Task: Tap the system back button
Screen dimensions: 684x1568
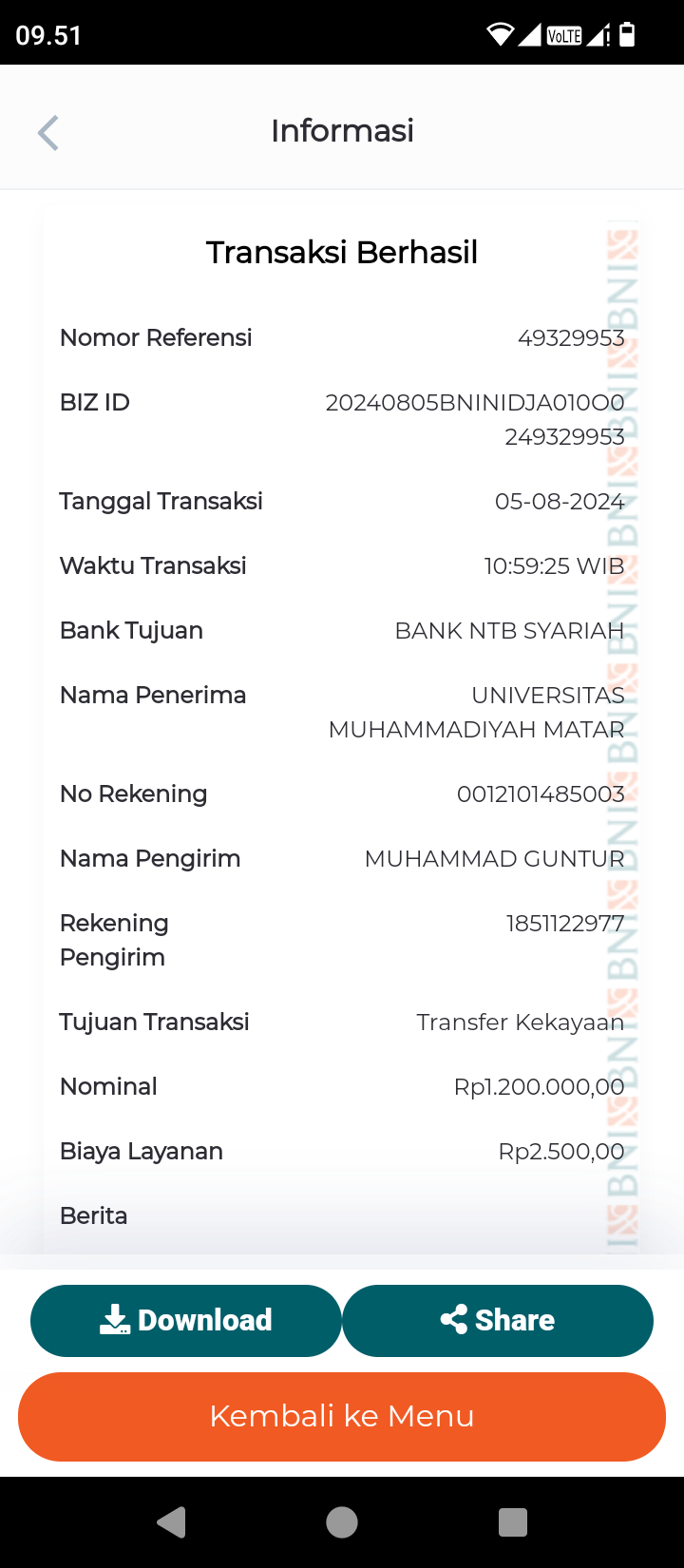Action: (172, 1522)
